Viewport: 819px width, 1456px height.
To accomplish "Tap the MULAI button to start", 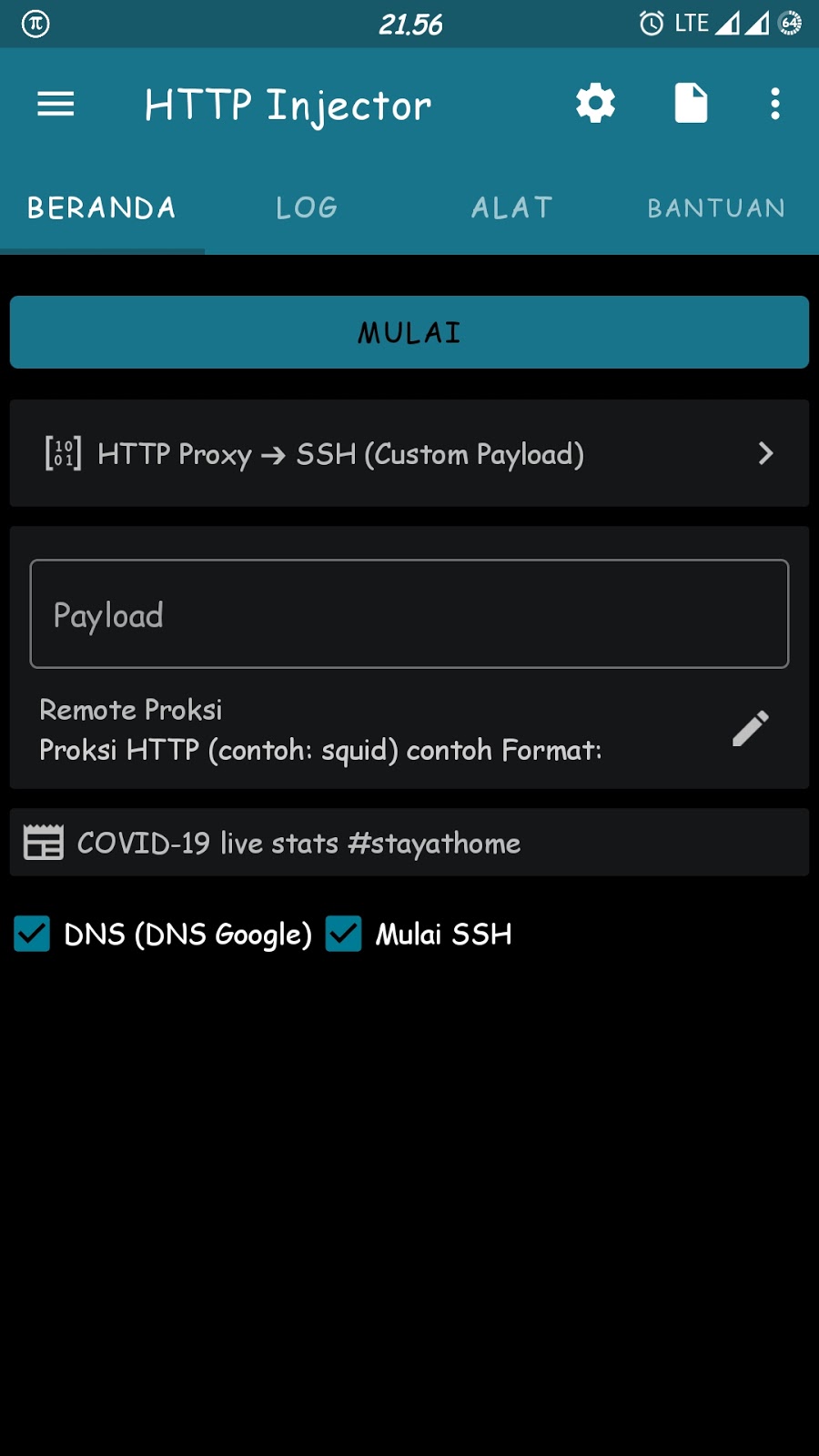I will [409, 332].
